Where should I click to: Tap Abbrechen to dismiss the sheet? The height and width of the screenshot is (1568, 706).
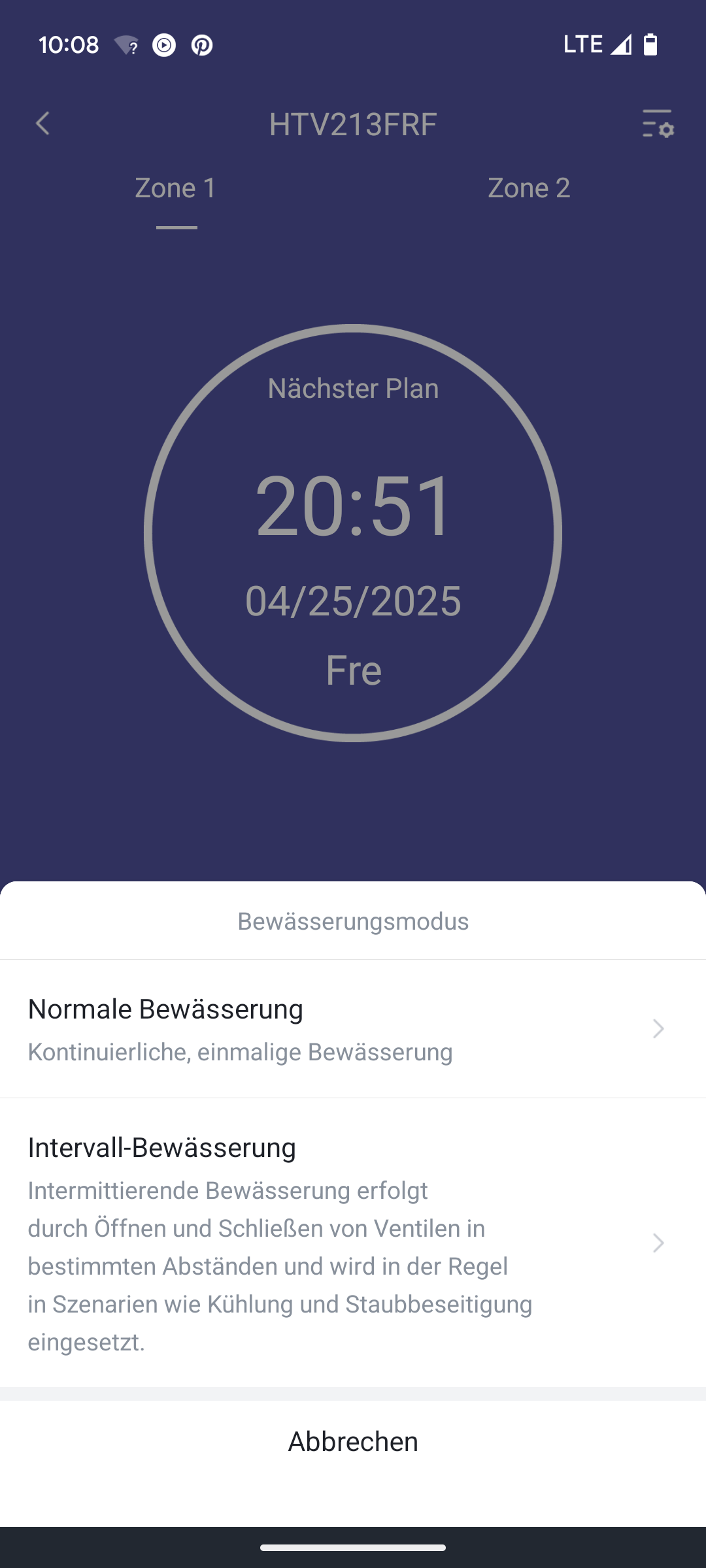pos(353,1441)
